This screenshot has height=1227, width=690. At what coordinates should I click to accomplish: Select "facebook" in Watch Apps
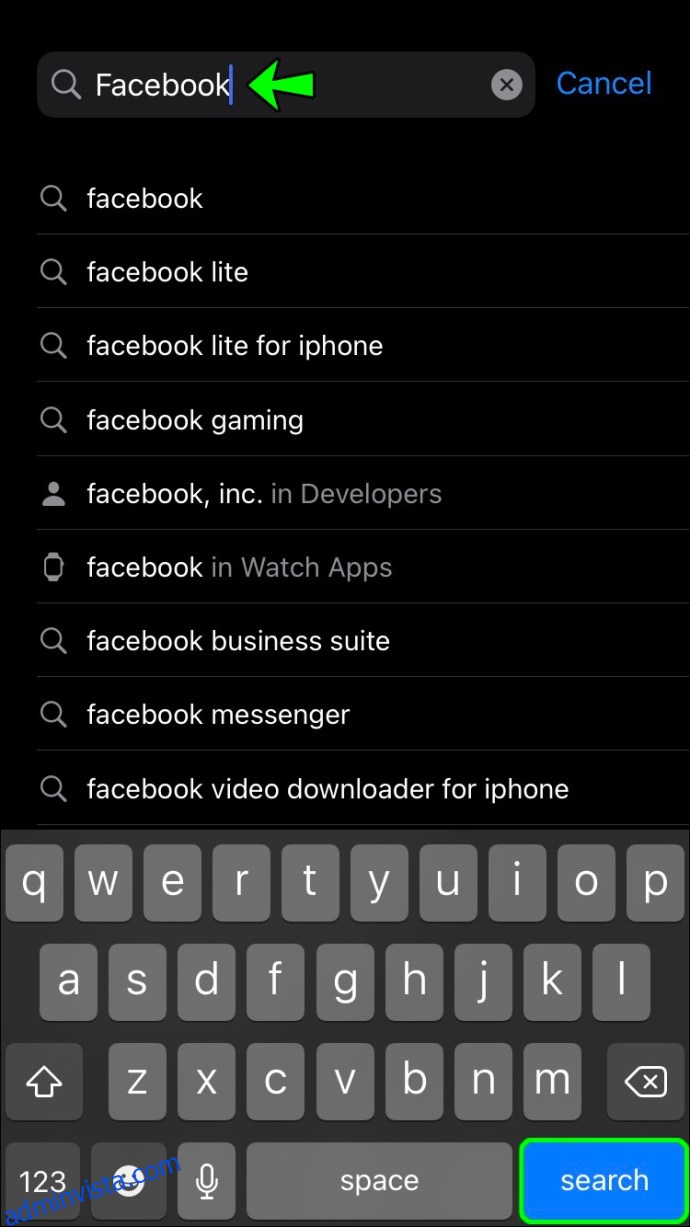click(x=363, y=568)
